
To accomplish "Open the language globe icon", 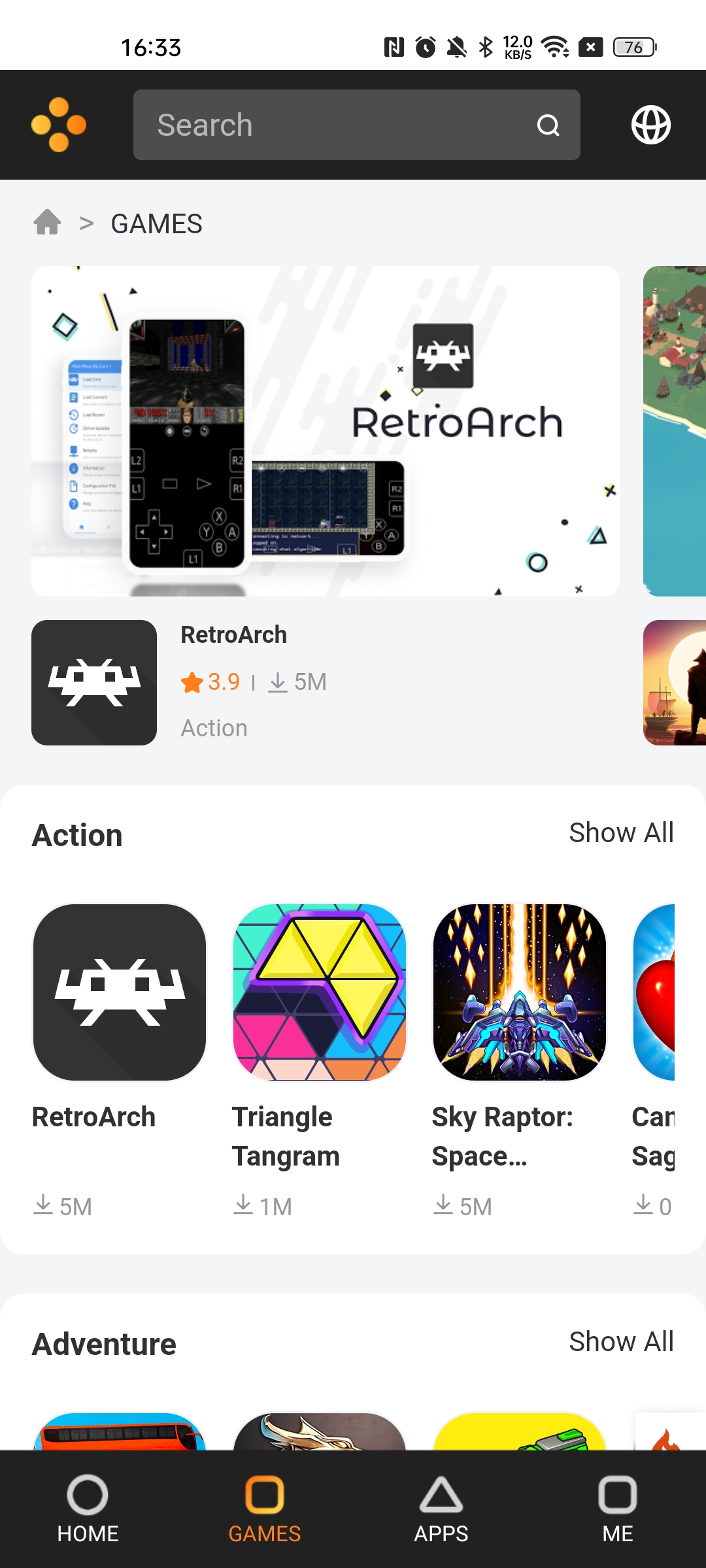I will point(650,125).
